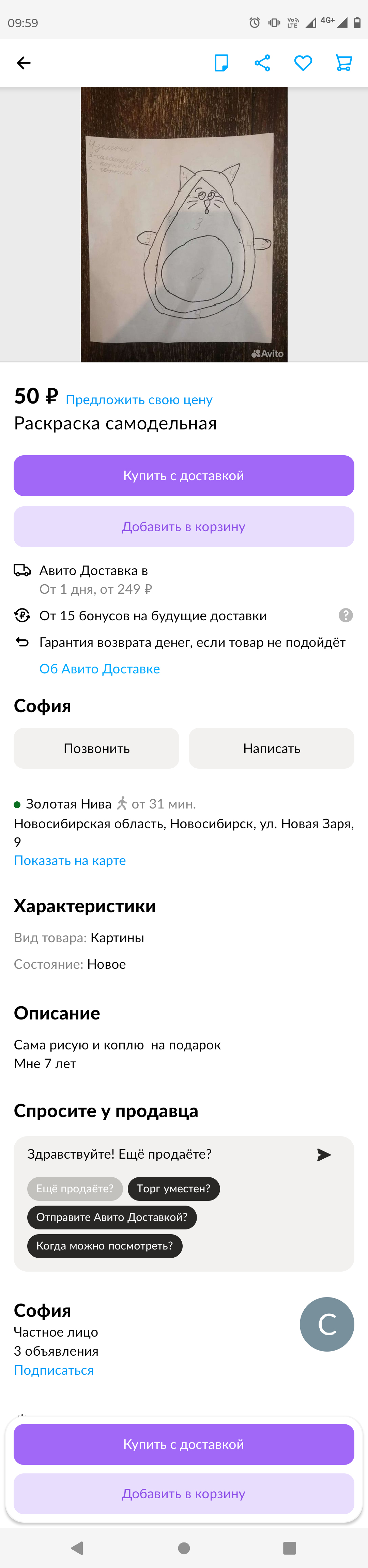
Task: Open bonus info question mark
Action: (x=346, y=615)
